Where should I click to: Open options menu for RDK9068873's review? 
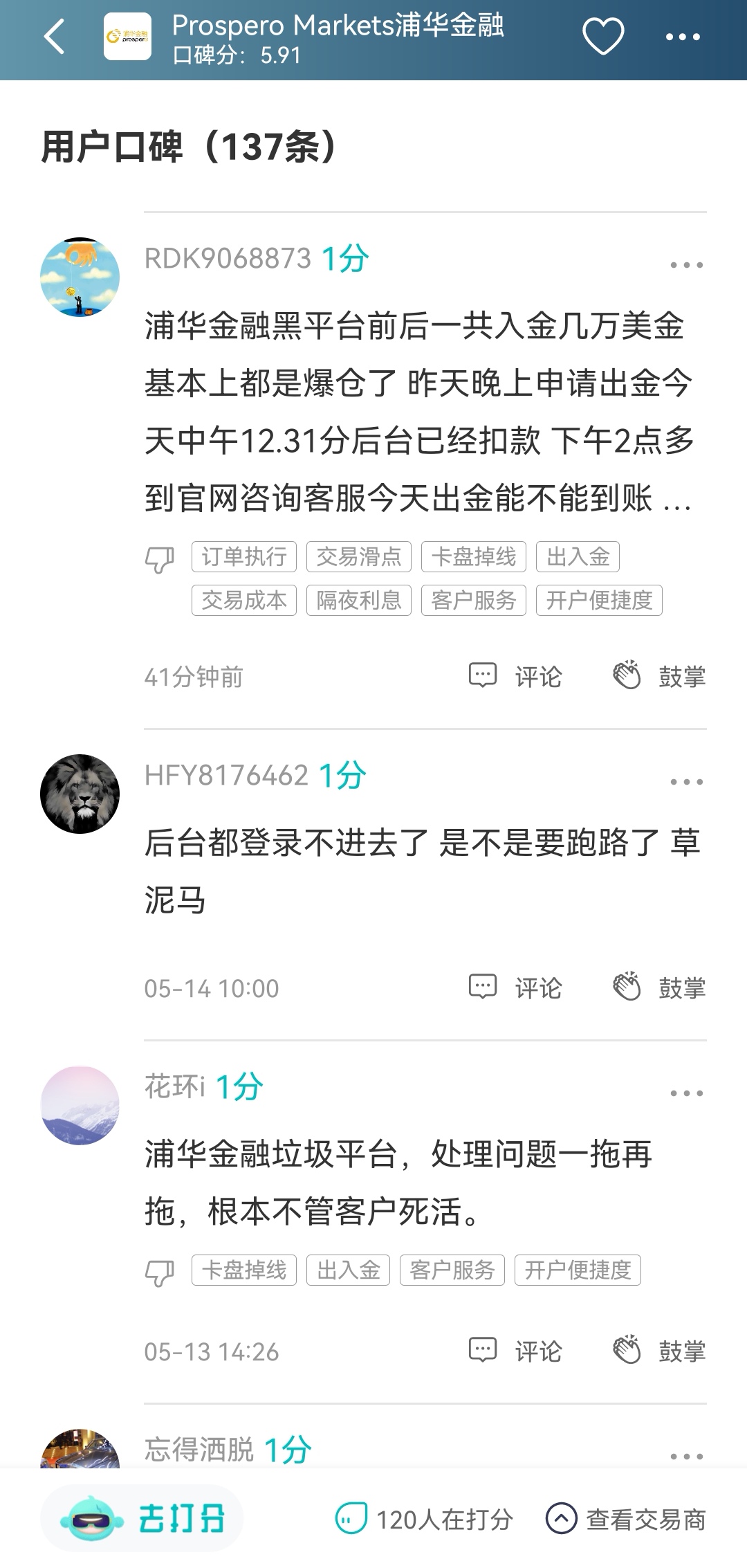pos(686,264)
